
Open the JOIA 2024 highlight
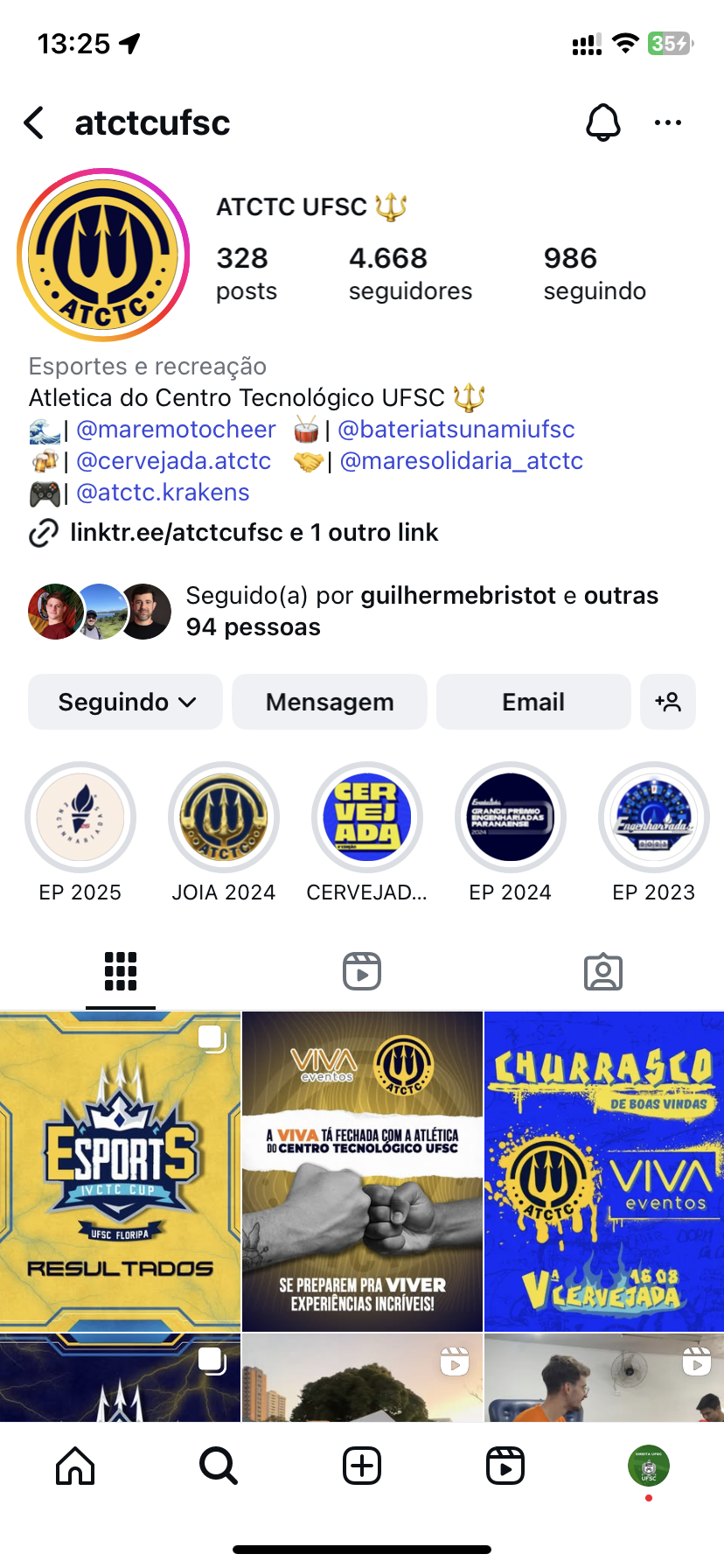point(224,817)
